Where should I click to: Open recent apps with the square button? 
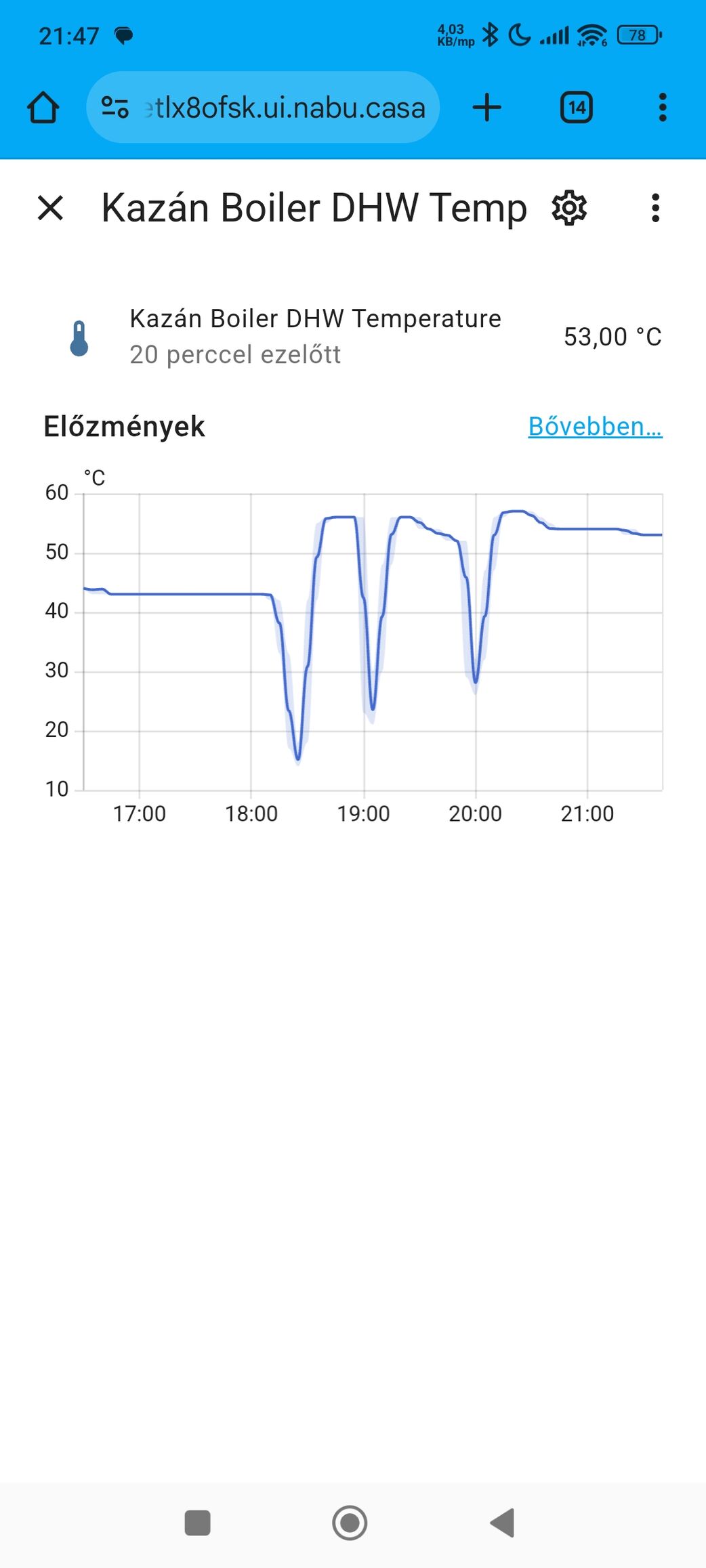coord(197,1523)
